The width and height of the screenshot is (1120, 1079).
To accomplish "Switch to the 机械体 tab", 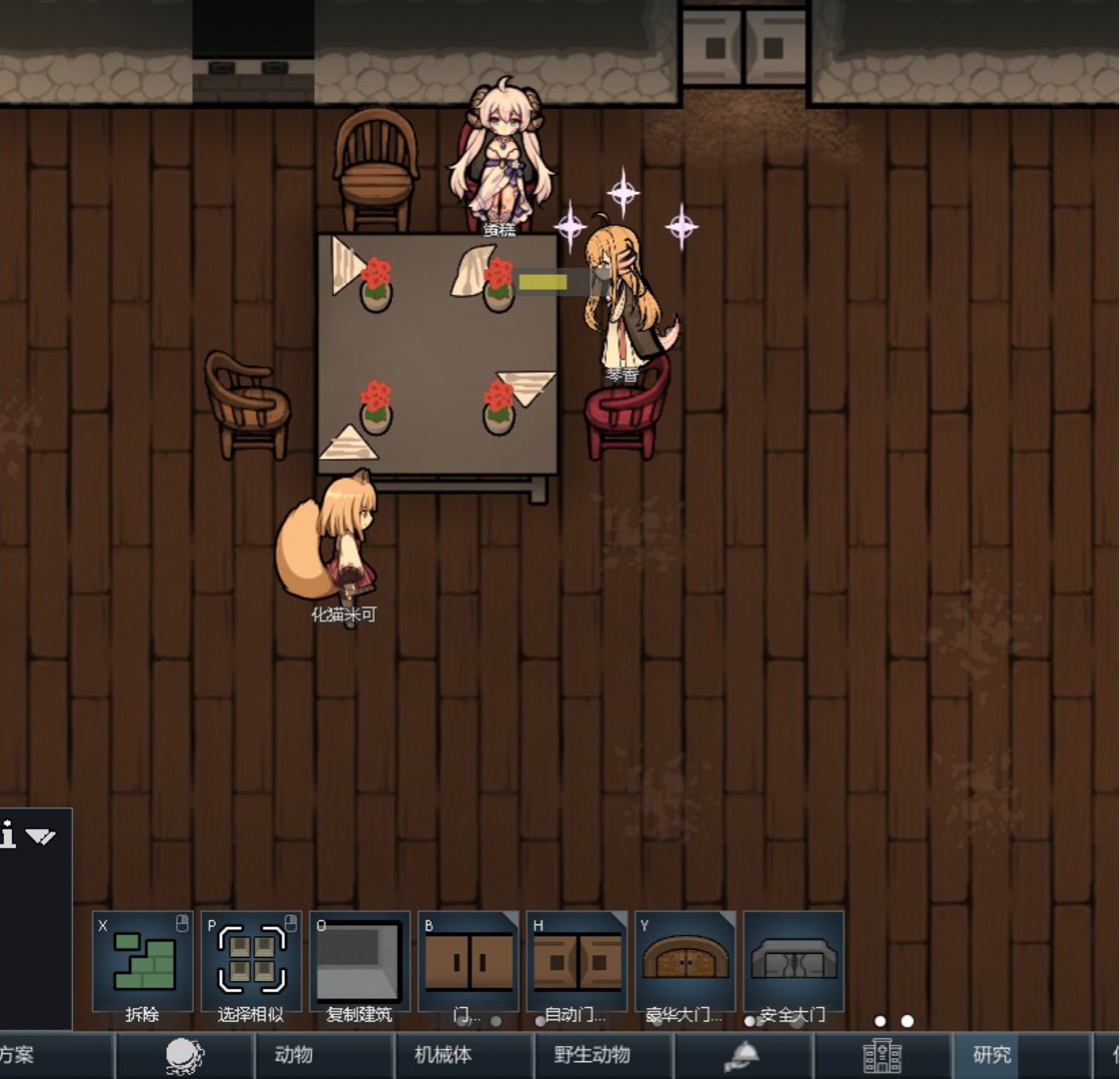I will pos(443,1055).
